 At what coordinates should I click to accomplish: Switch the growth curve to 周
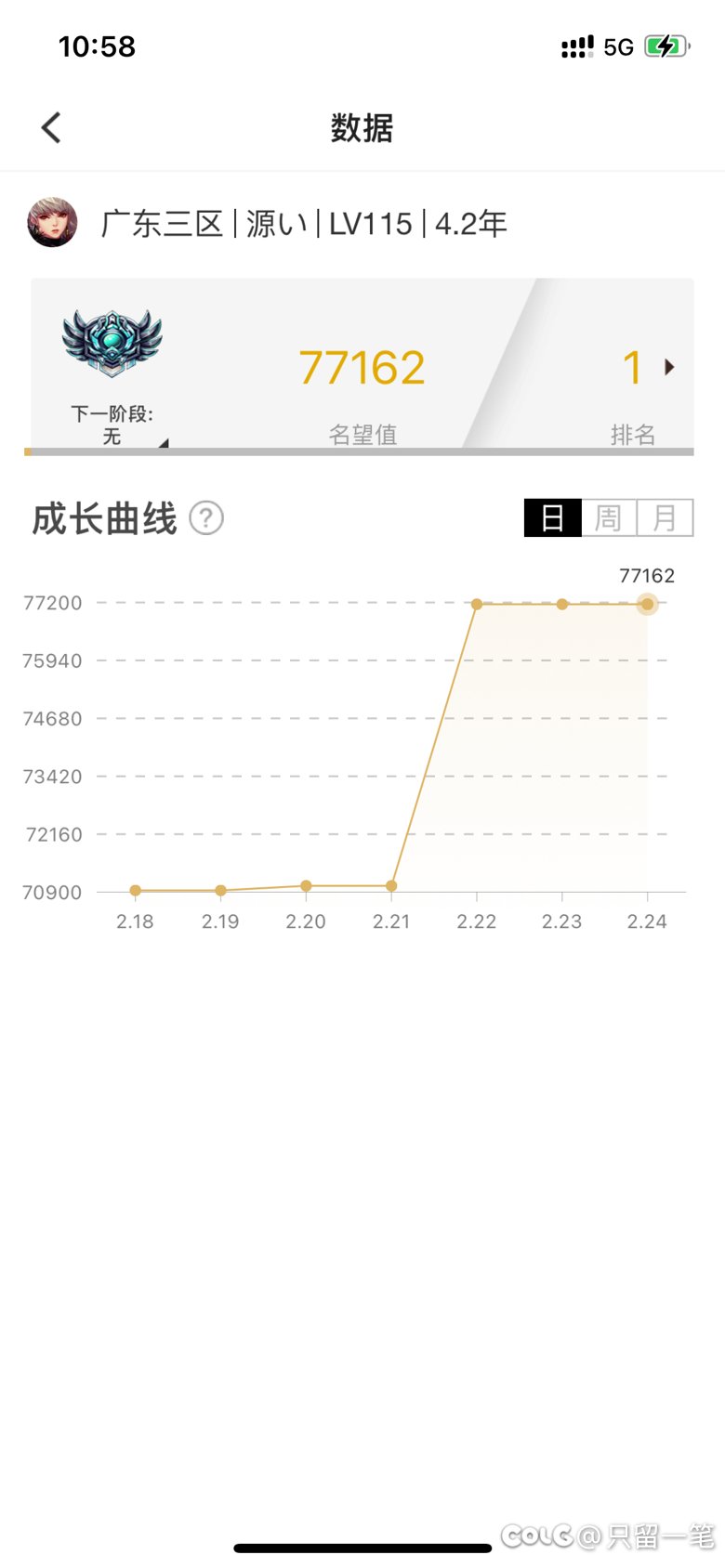pos(609,517)
